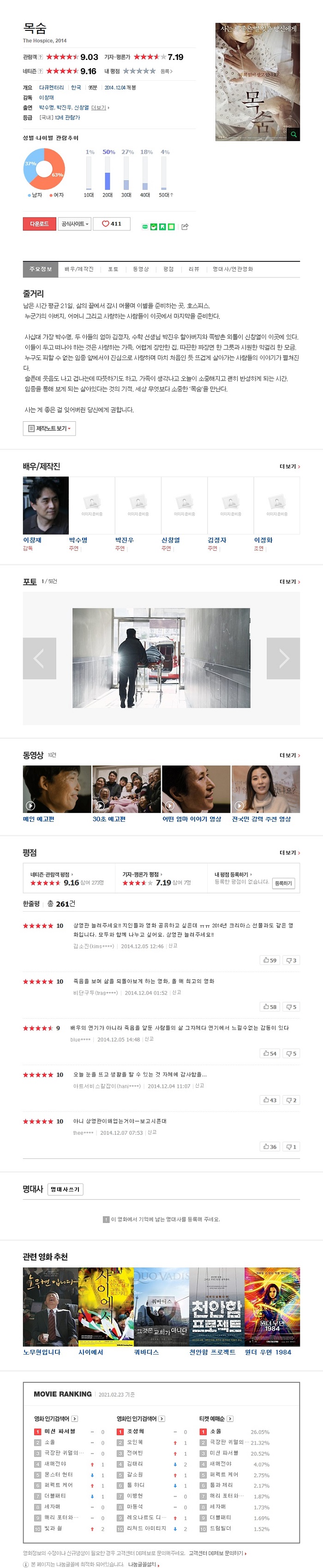
Task: Switch to the 배우/제작진 tab
Action: [79, 269]
